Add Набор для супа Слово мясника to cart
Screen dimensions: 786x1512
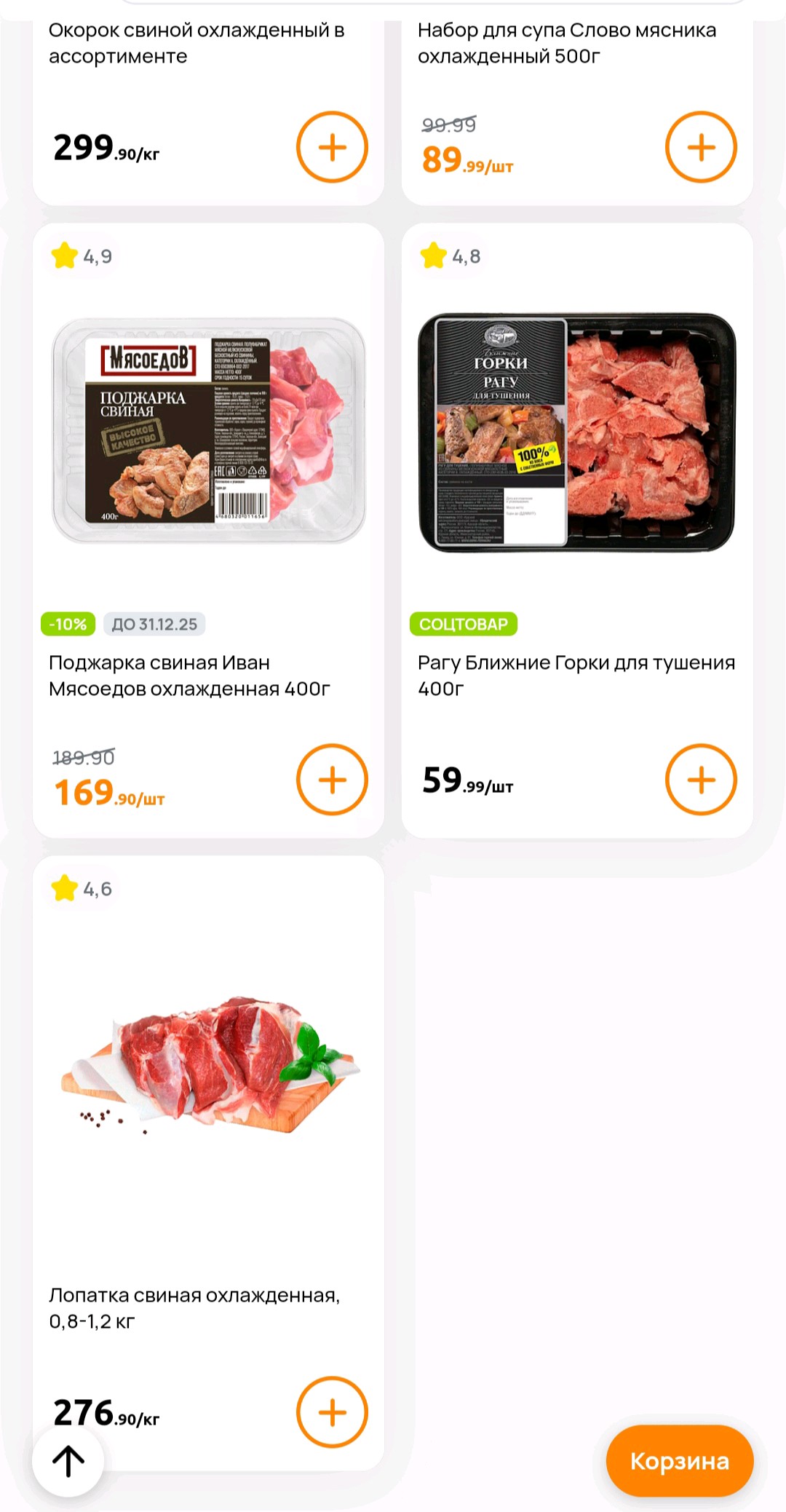[701, 147]
